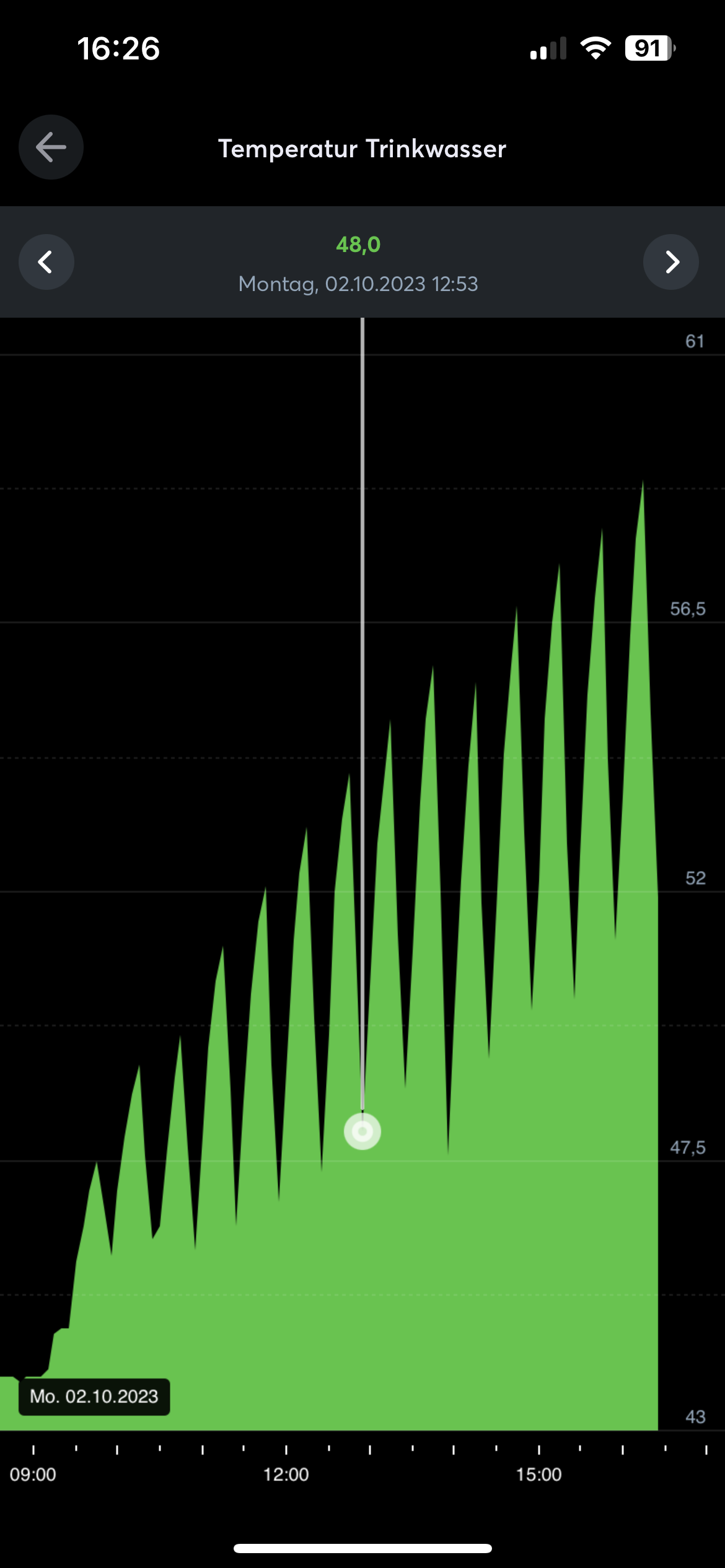Image resolution: width=725 pixels, height=1568 pixels.
Task: Tap the selected 48,0 chart marker
Action: tap(362, 1131)
